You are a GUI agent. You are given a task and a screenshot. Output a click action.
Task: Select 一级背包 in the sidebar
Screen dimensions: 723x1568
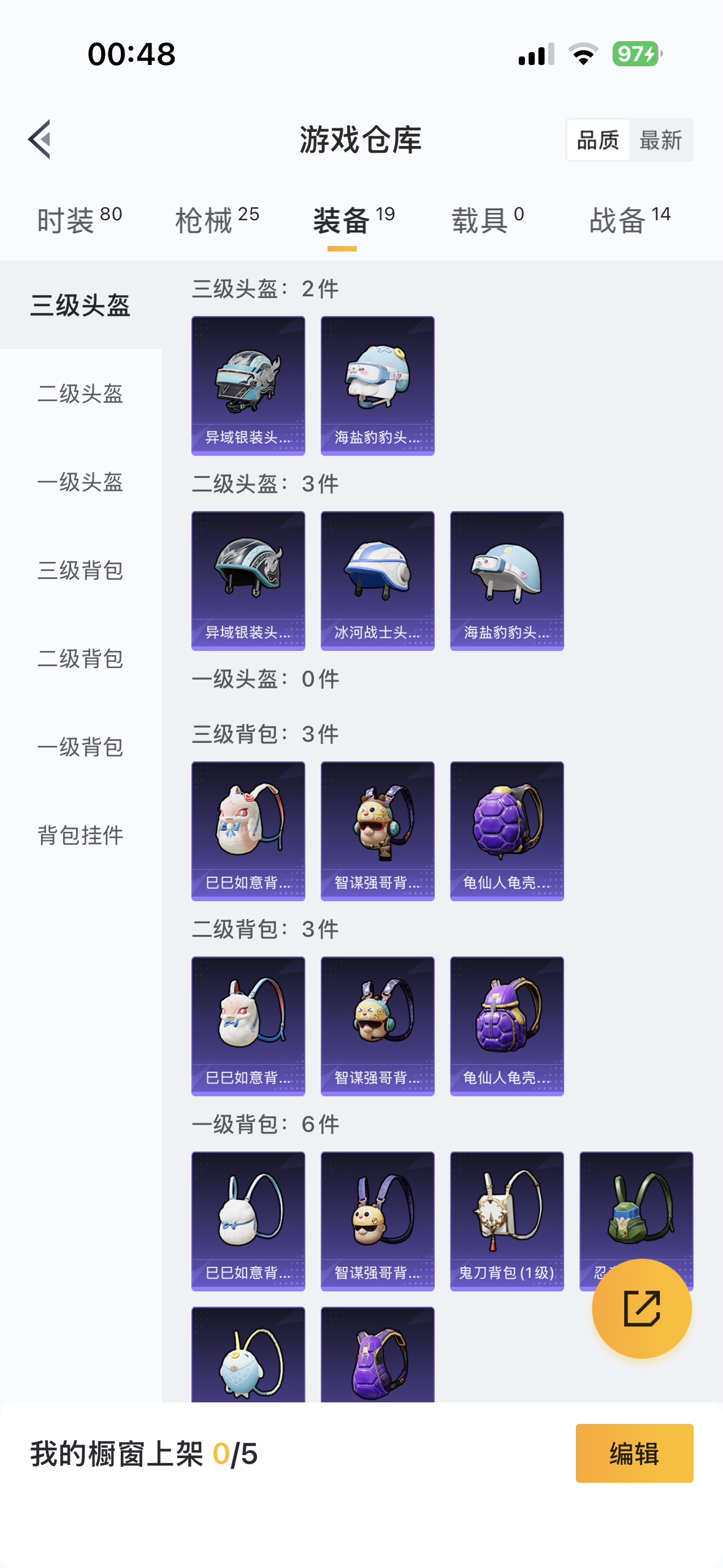pos(80,747)
